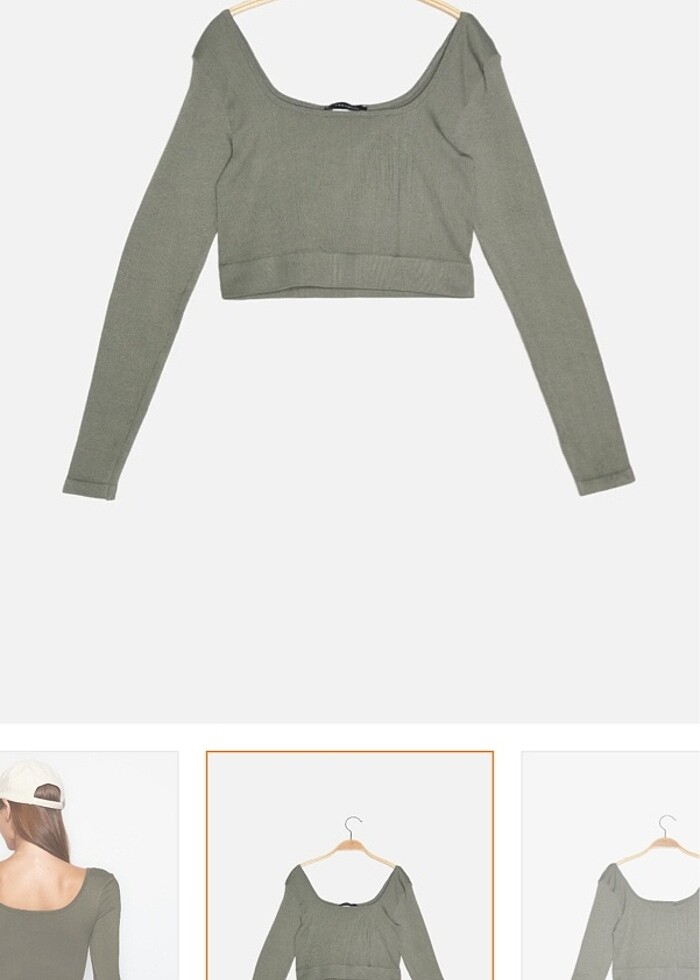Select the highlighted front-view hanger thumbnail
Viewport: 700px width, 980px height.
tap(349, 866)
